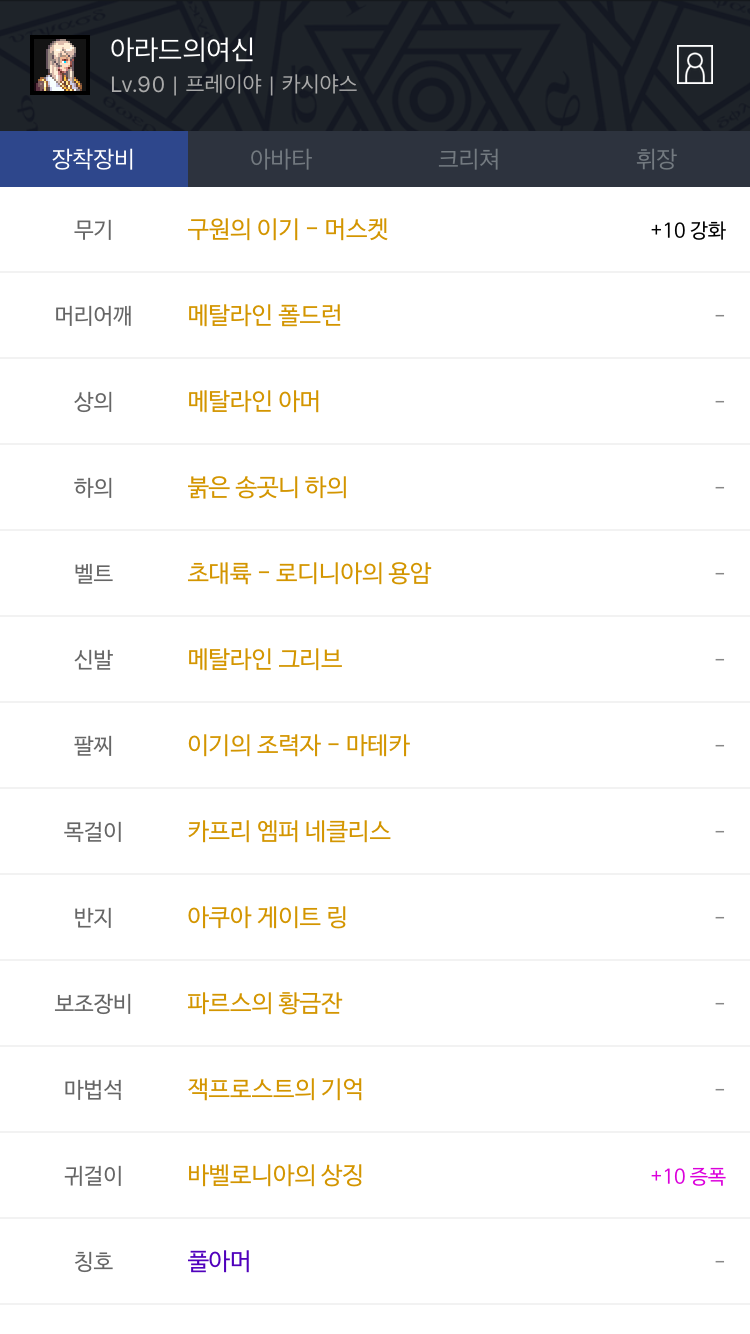Open weapon item 구원의 이기 - 머스켓
The height and width of the screenshot is (1334, 750).
click(288, 229)
